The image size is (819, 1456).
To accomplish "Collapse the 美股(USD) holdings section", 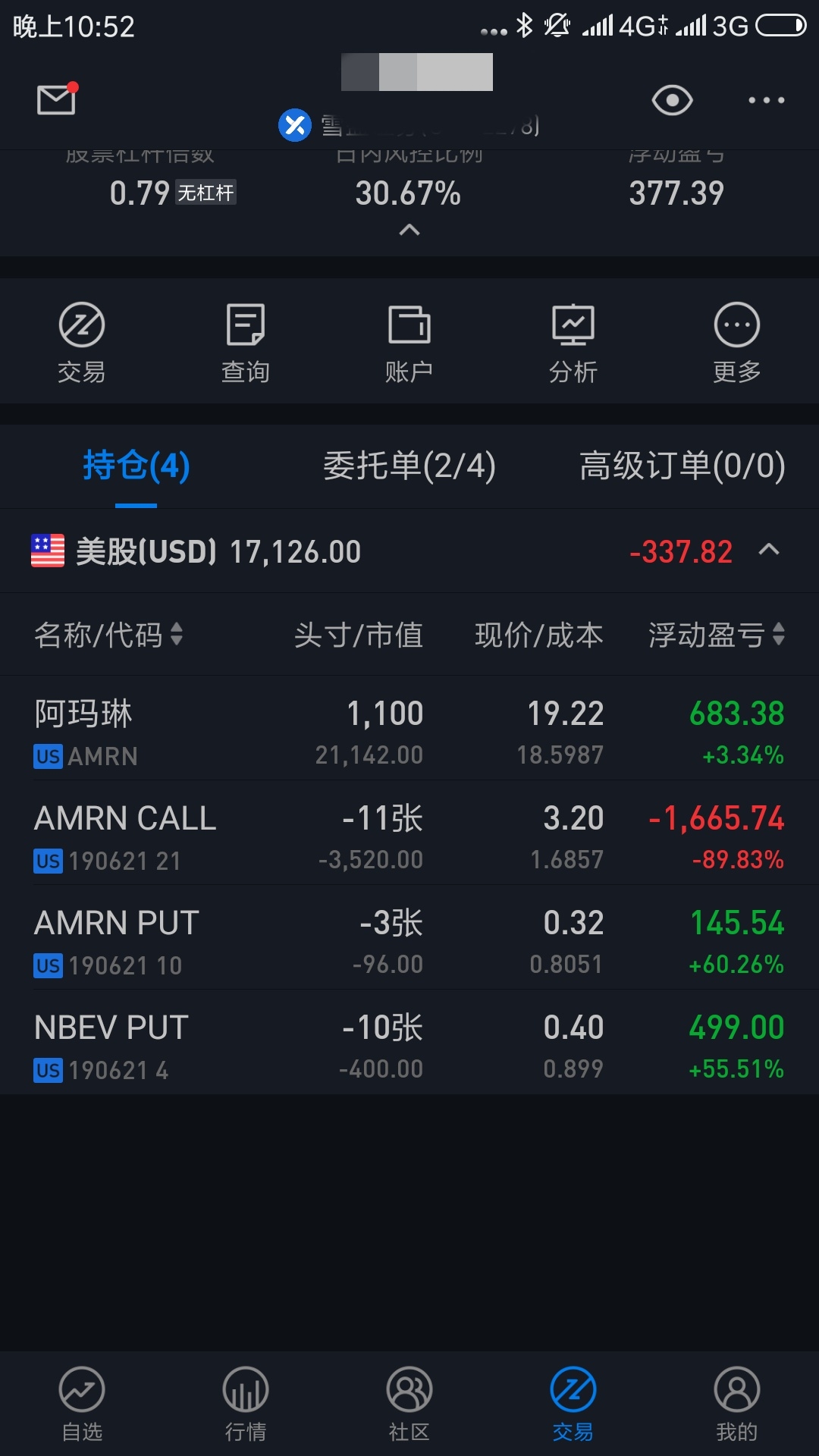I will click(769, 551).
